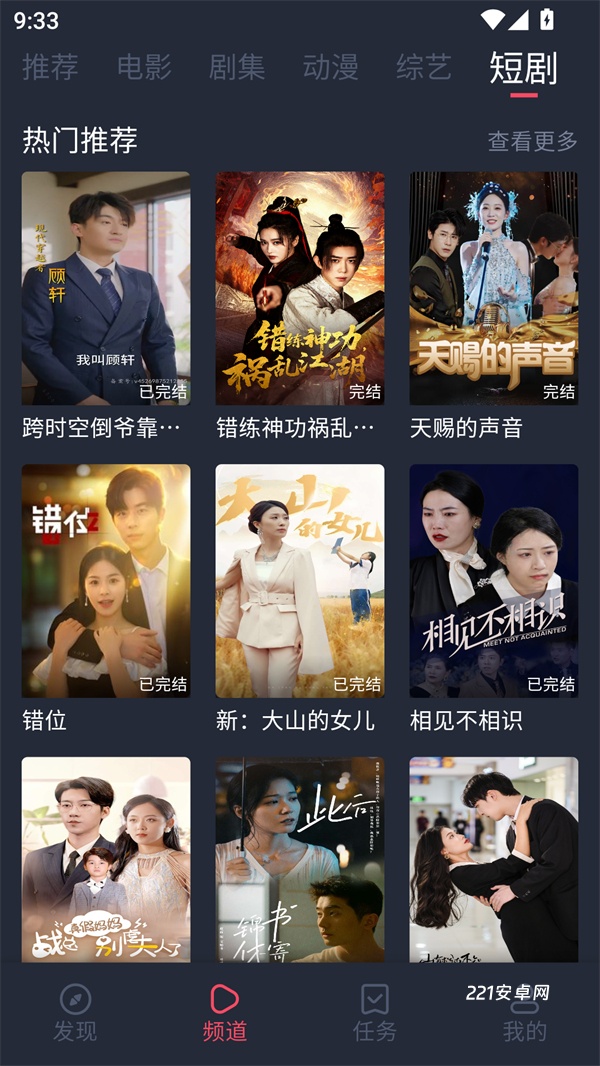
Task: Open the 电影 top tab
Action: [x=144, y=67]
